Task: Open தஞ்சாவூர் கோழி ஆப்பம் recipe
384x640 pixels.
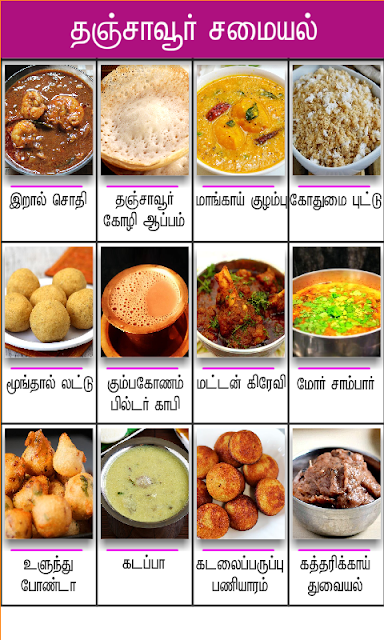Action: (144, 151)
